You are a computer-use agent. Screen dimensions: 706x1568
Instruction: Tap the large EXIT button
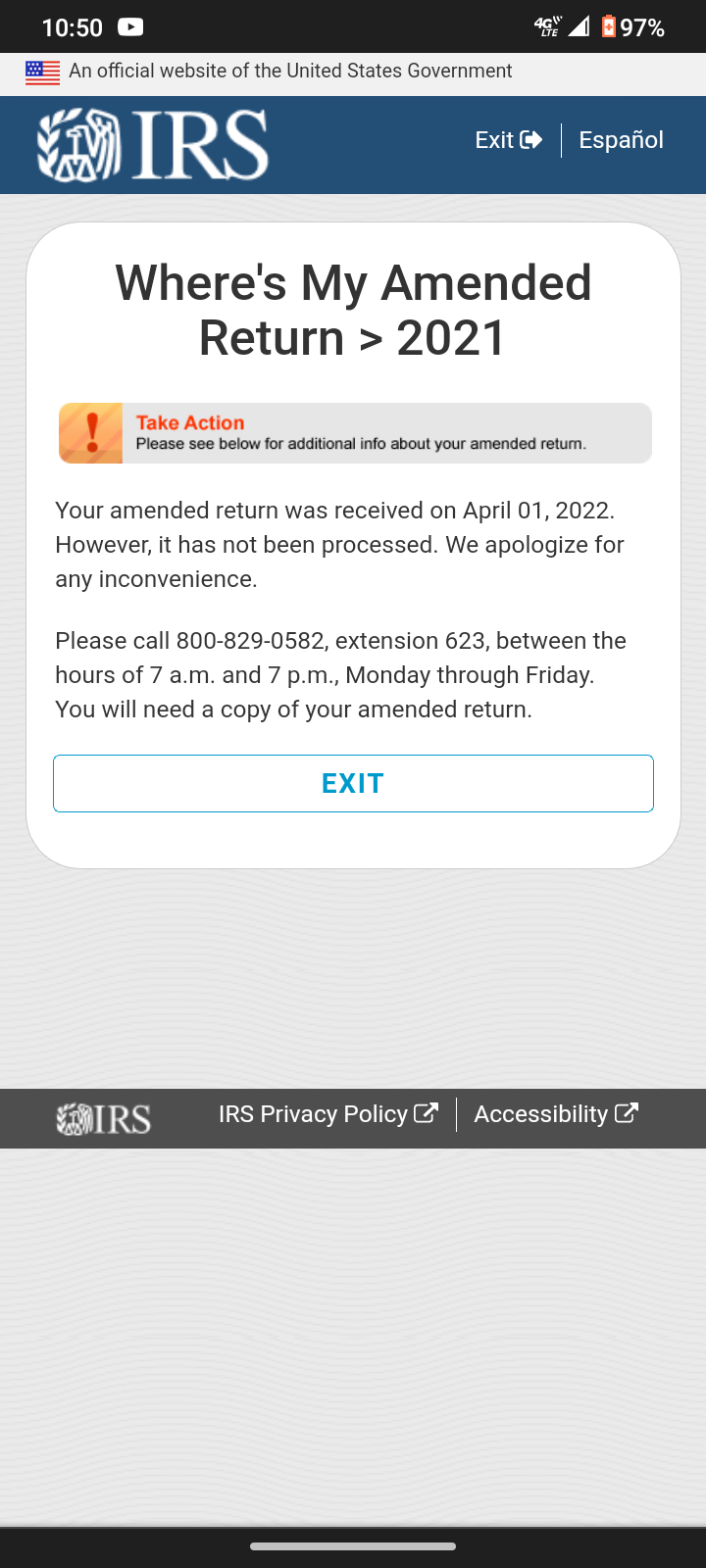coord(353,783)
